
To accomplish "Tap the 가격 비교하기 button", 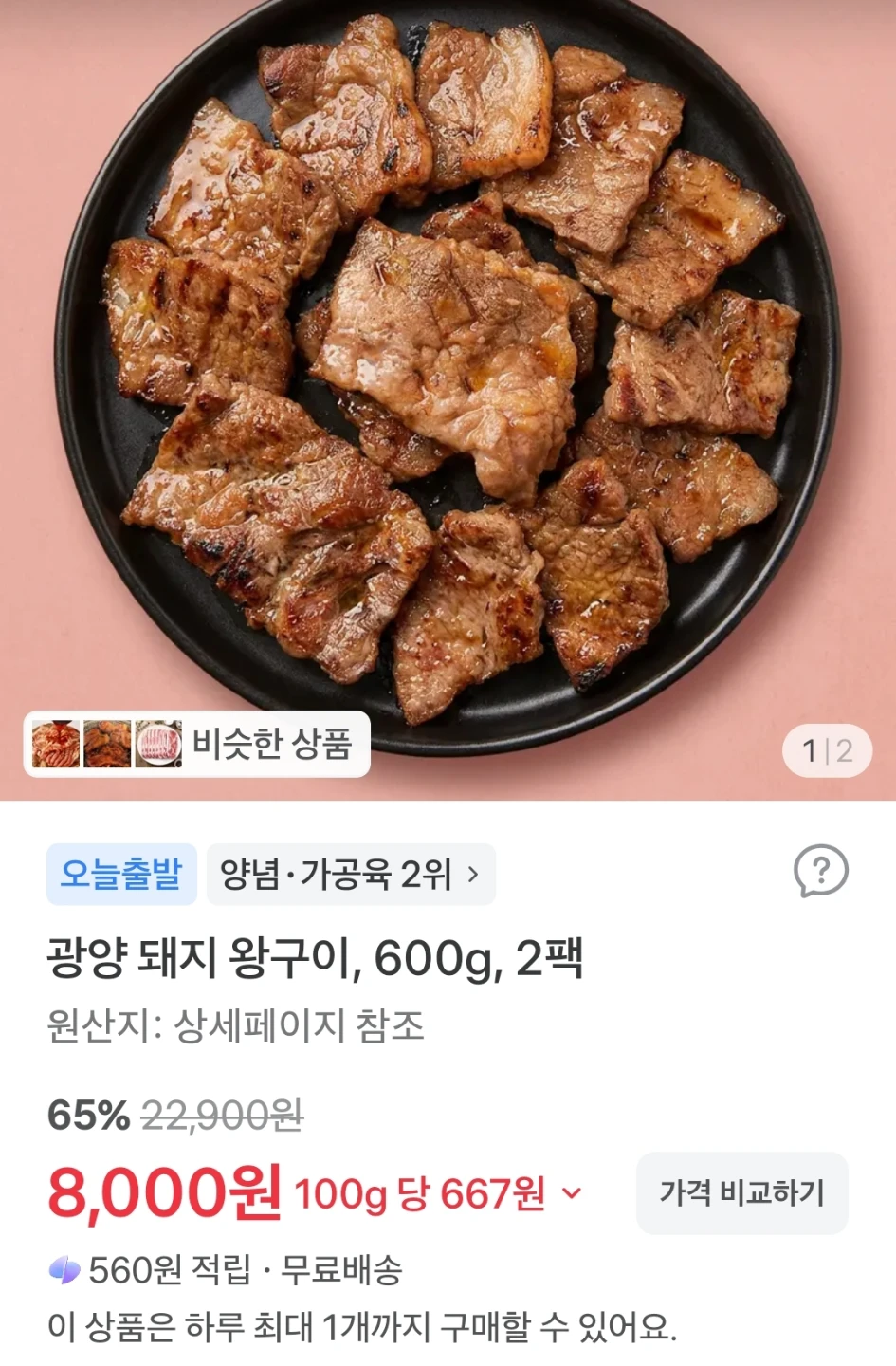I will (742, 1193).
